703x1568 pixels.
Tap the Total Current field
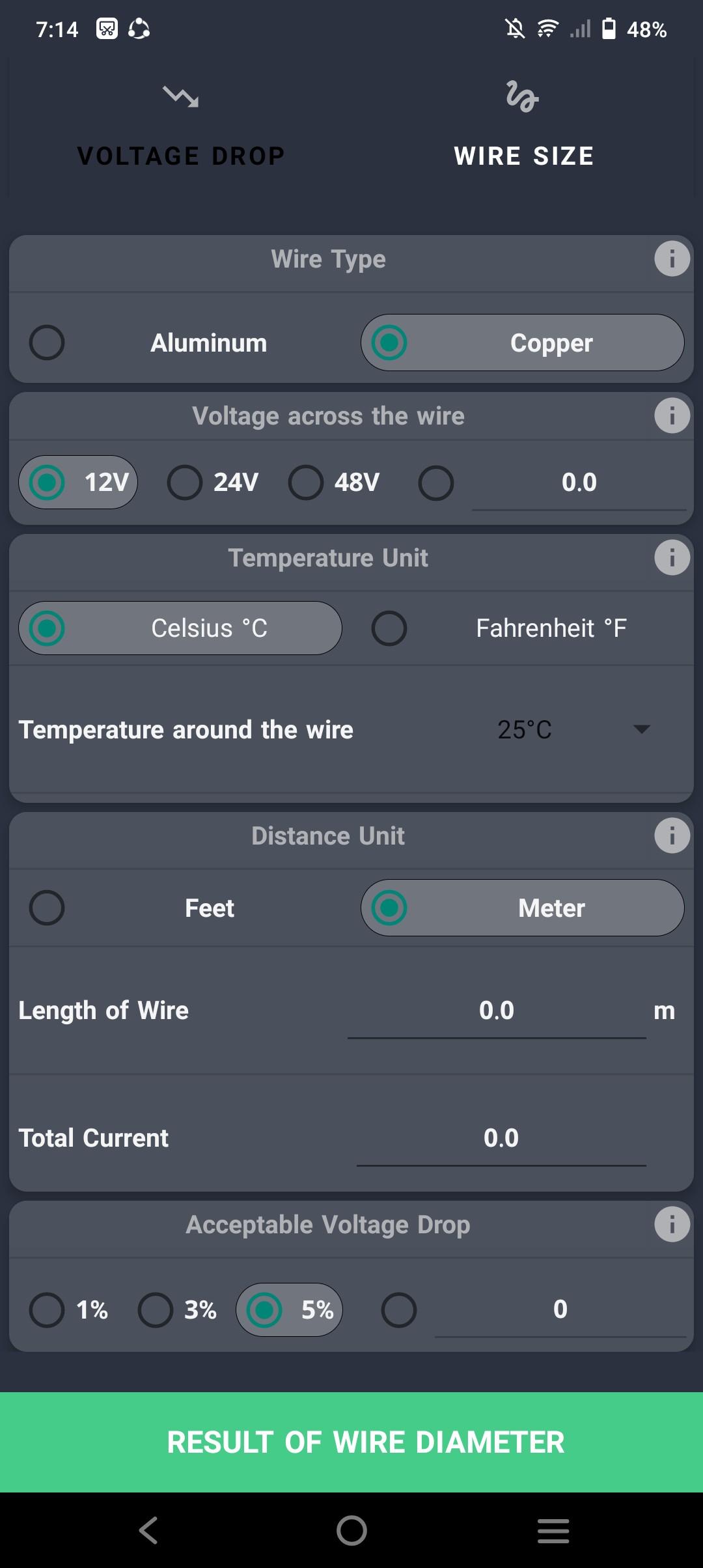pos(501,1139)
